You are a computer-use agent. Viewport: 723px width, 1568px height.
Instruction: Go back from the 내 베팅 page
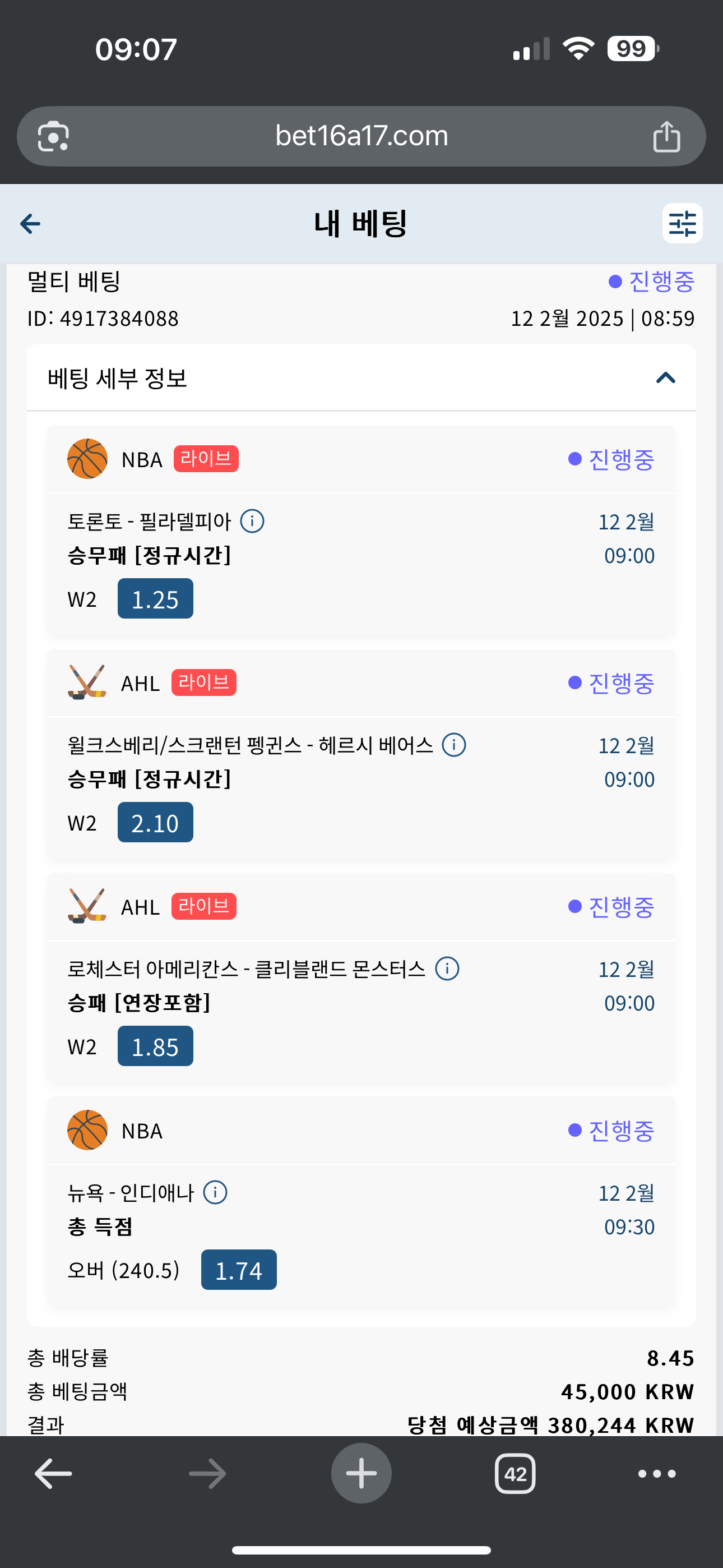30,223
